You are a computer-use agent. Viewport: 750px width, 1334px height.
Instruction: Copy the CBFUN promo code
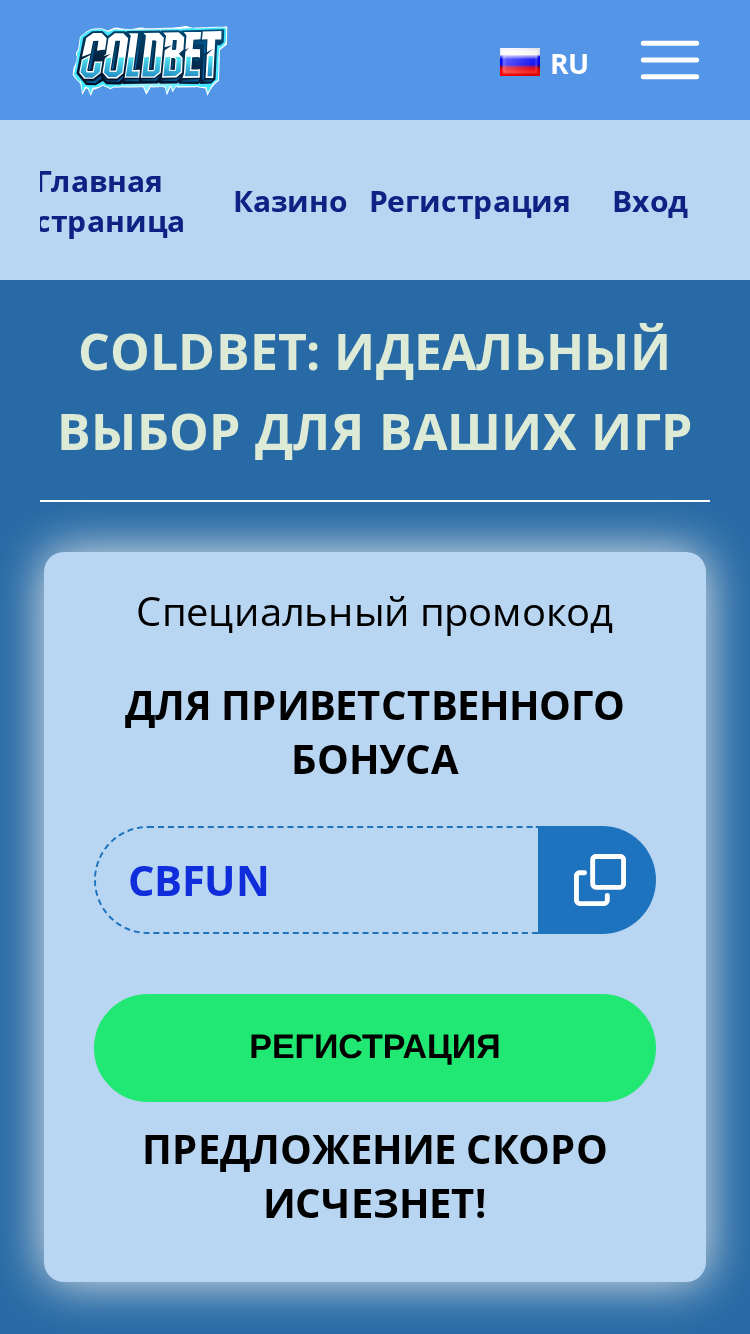pyautogui.click(x=597, y=880)
